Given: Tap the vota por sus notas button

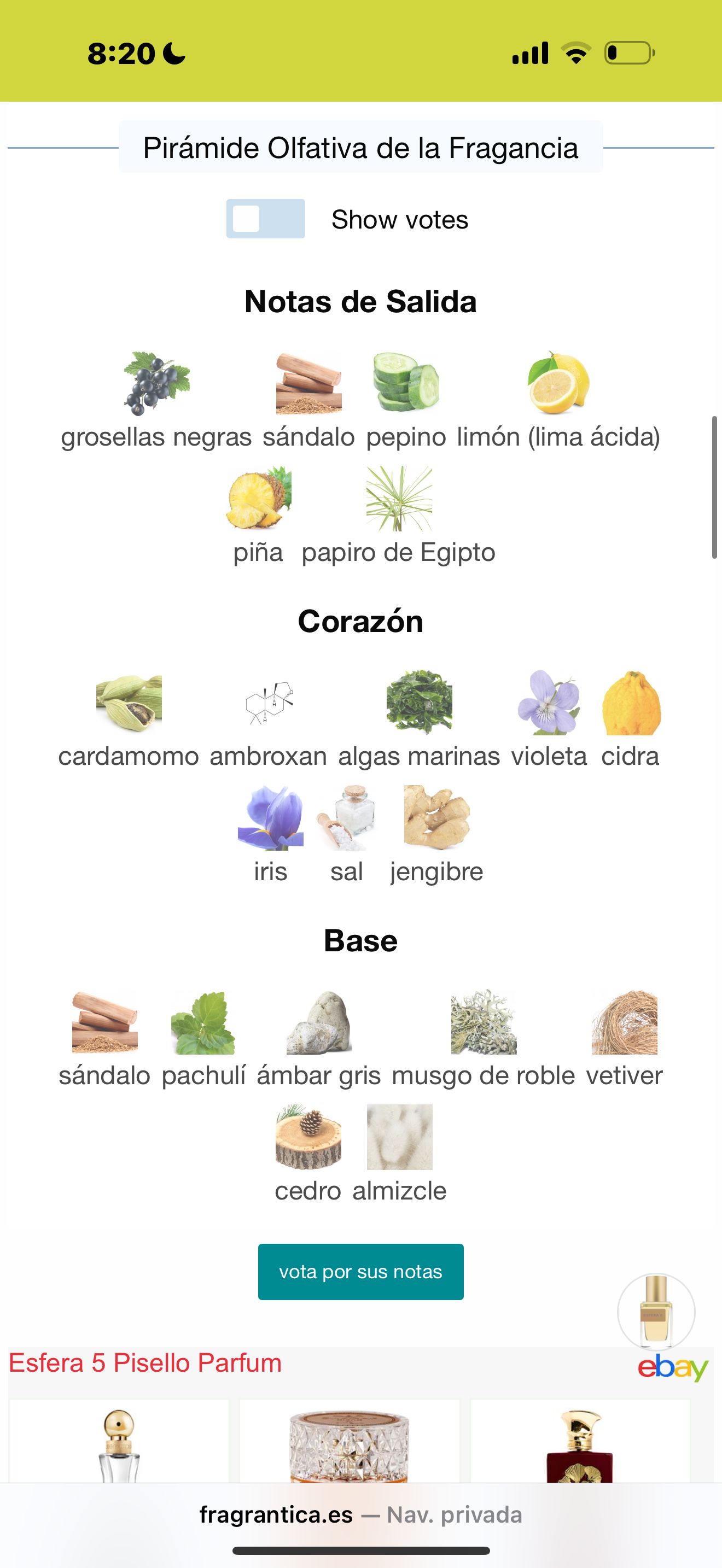Looking at the screenshot, I should click(x=360, y=1272).
